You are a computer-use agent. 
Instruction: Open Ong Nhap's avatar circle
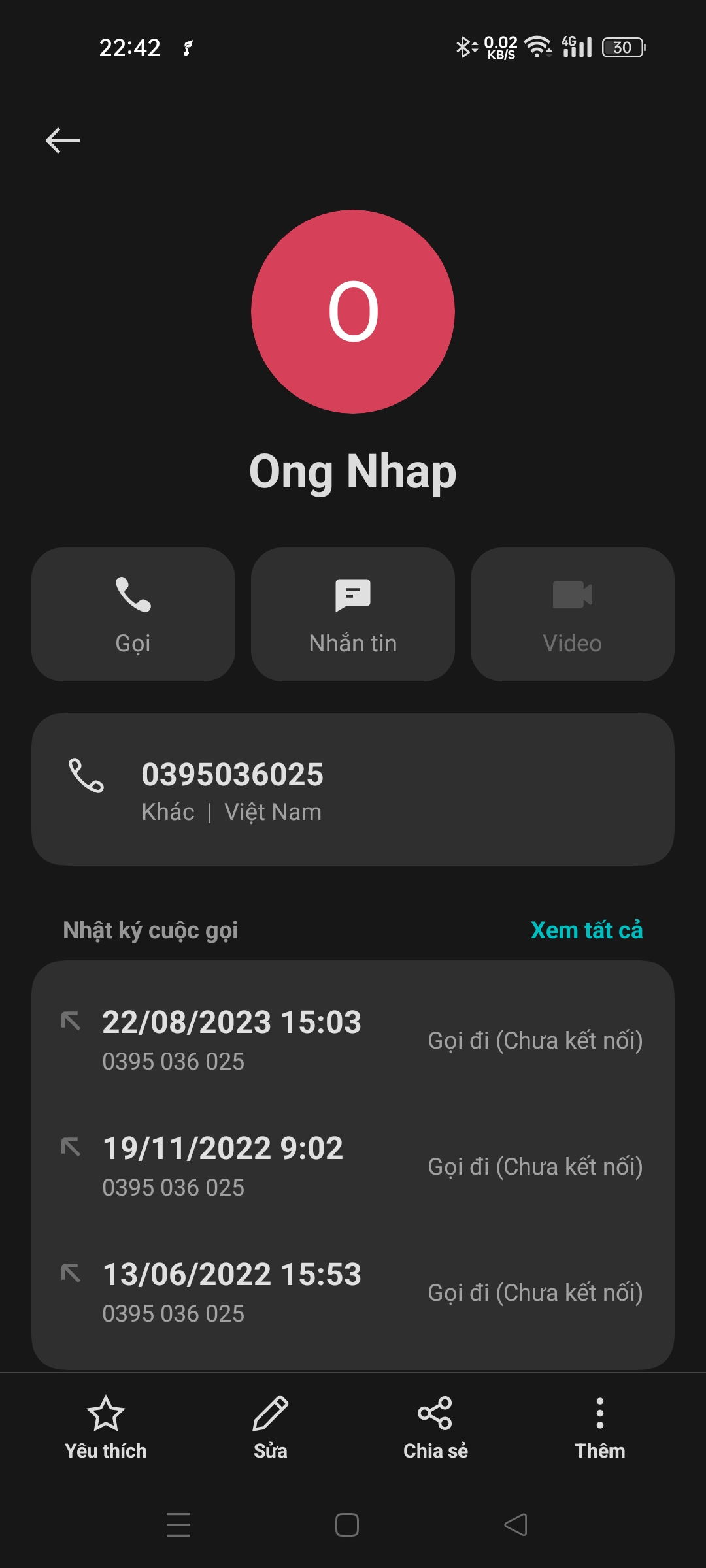tap(352, 312)
